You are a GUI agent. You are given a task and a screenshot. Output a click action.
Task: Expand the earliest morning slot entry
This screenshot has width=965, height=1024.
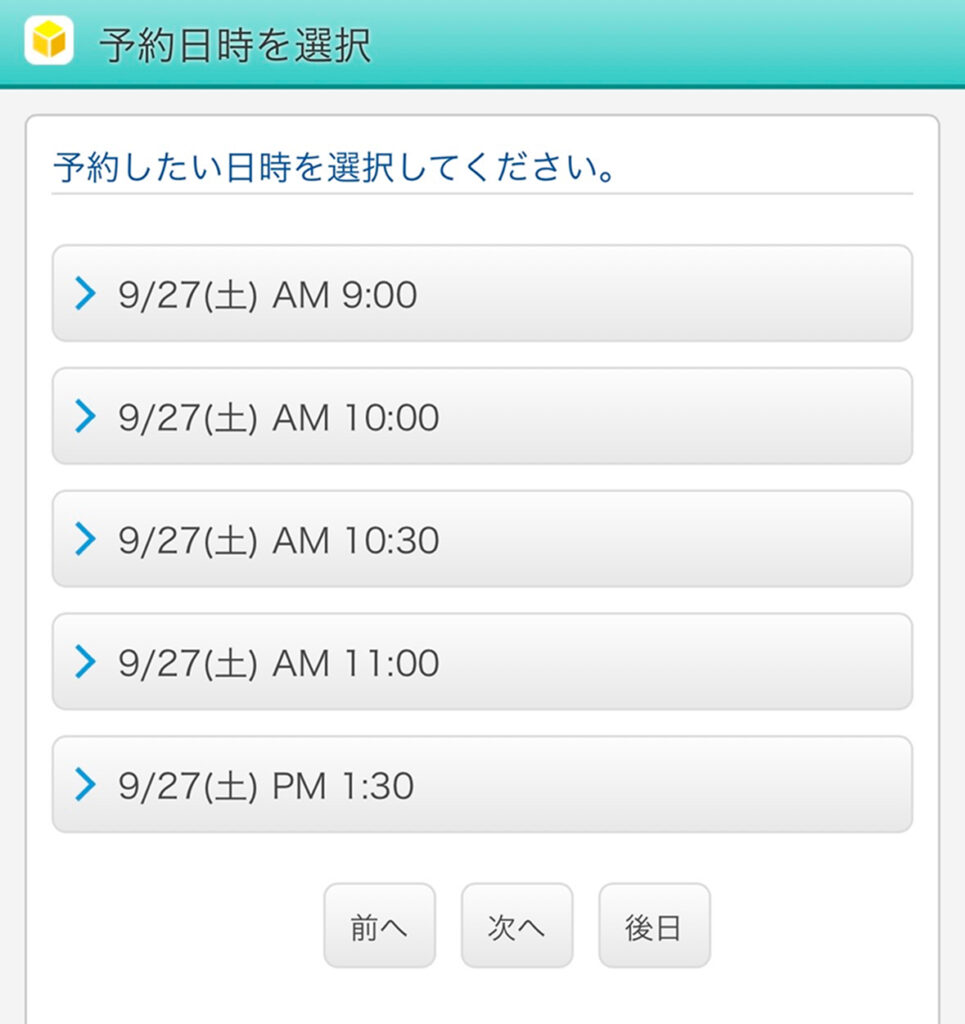click(482, 294)
